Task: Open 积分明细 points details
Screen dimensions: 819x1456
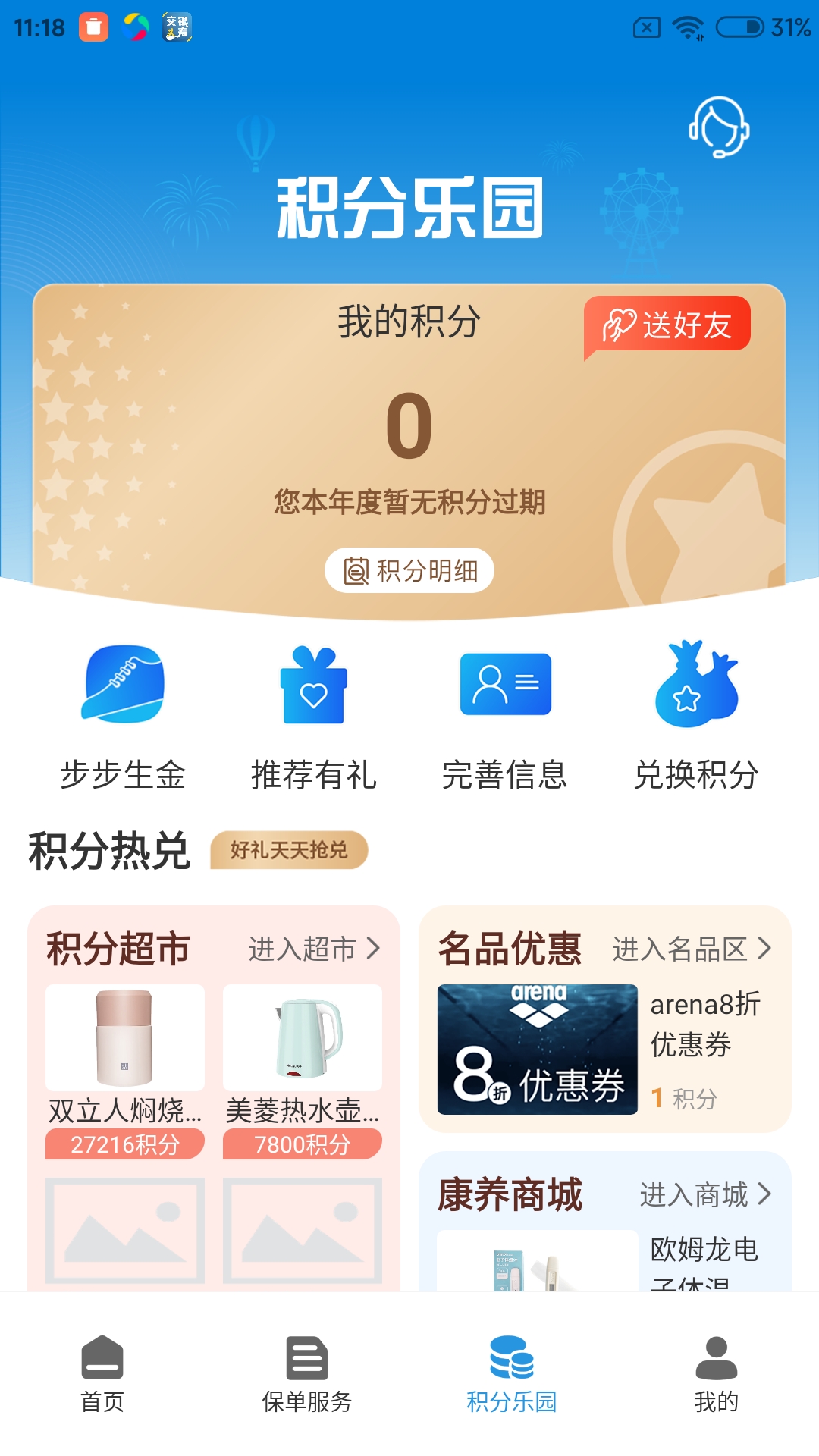Action: pyautogui.click(x=409, y=570)
